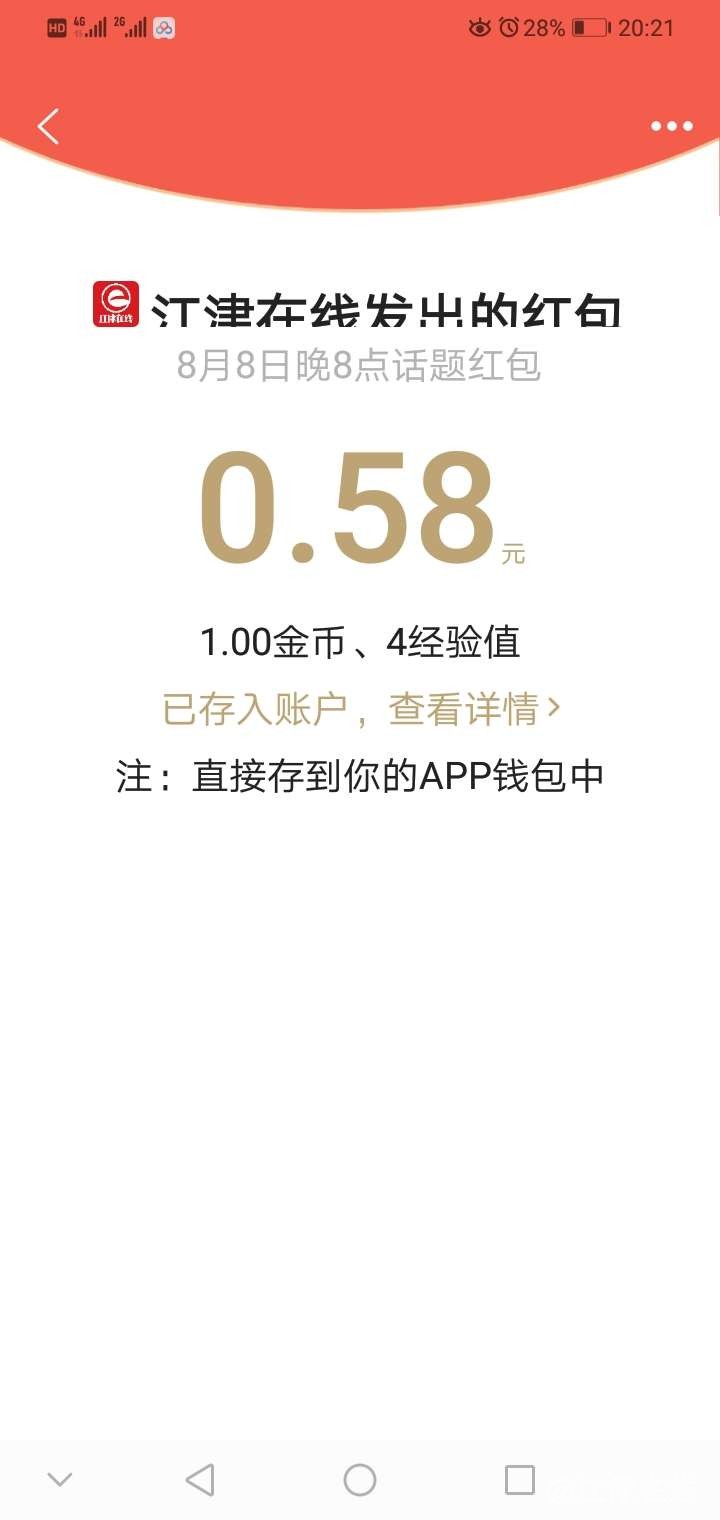Open the recent apps square button

[519, 1479]
